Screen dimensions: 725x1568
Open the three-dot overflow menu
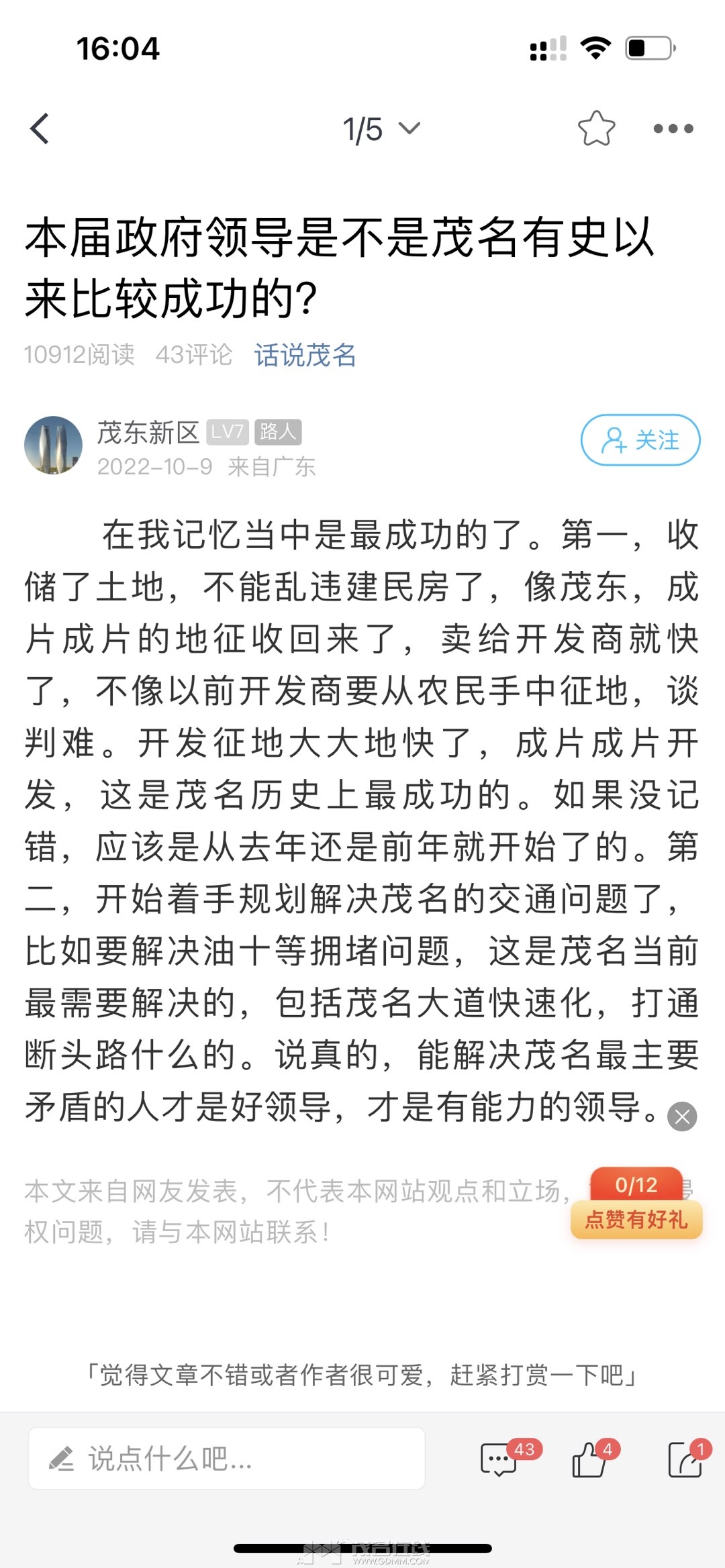(x=673, y=129)
